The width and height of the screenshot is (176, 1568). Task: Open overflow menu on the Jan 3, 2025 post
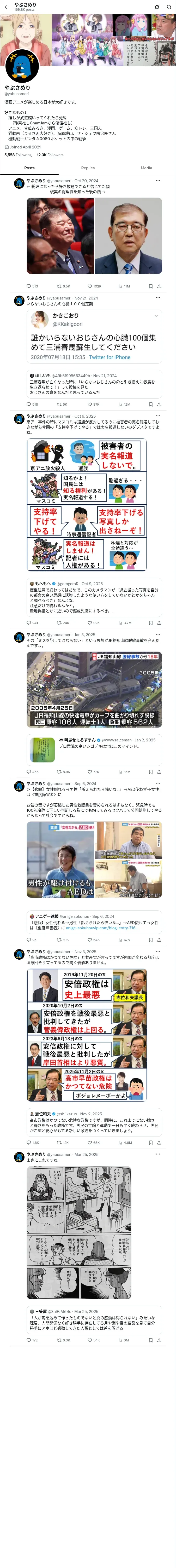158,635
